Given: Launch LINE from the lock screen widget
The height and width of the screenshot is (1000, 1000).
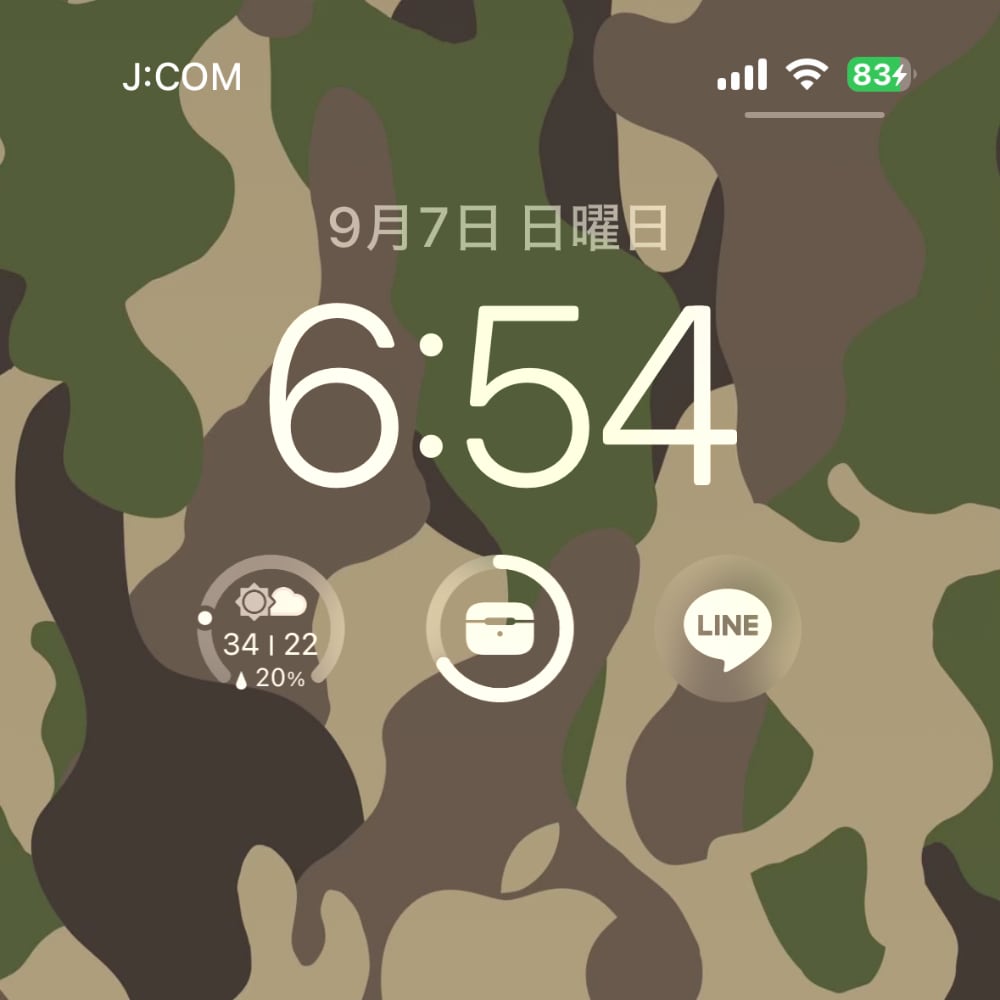Looking at the screenshot, I should coord(727,628).
